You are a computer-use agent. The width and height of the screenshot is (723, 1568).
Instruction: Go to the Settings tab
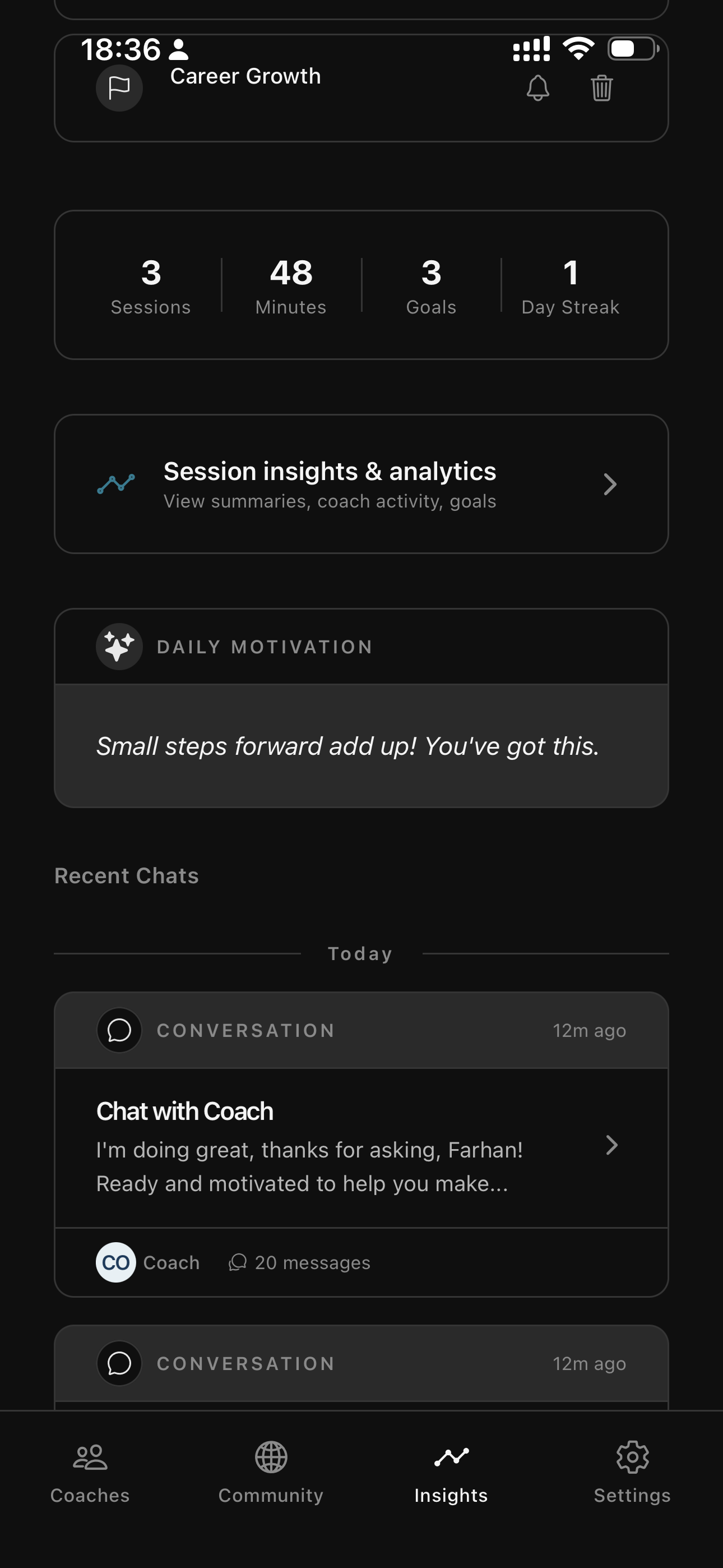point(632,1473)
